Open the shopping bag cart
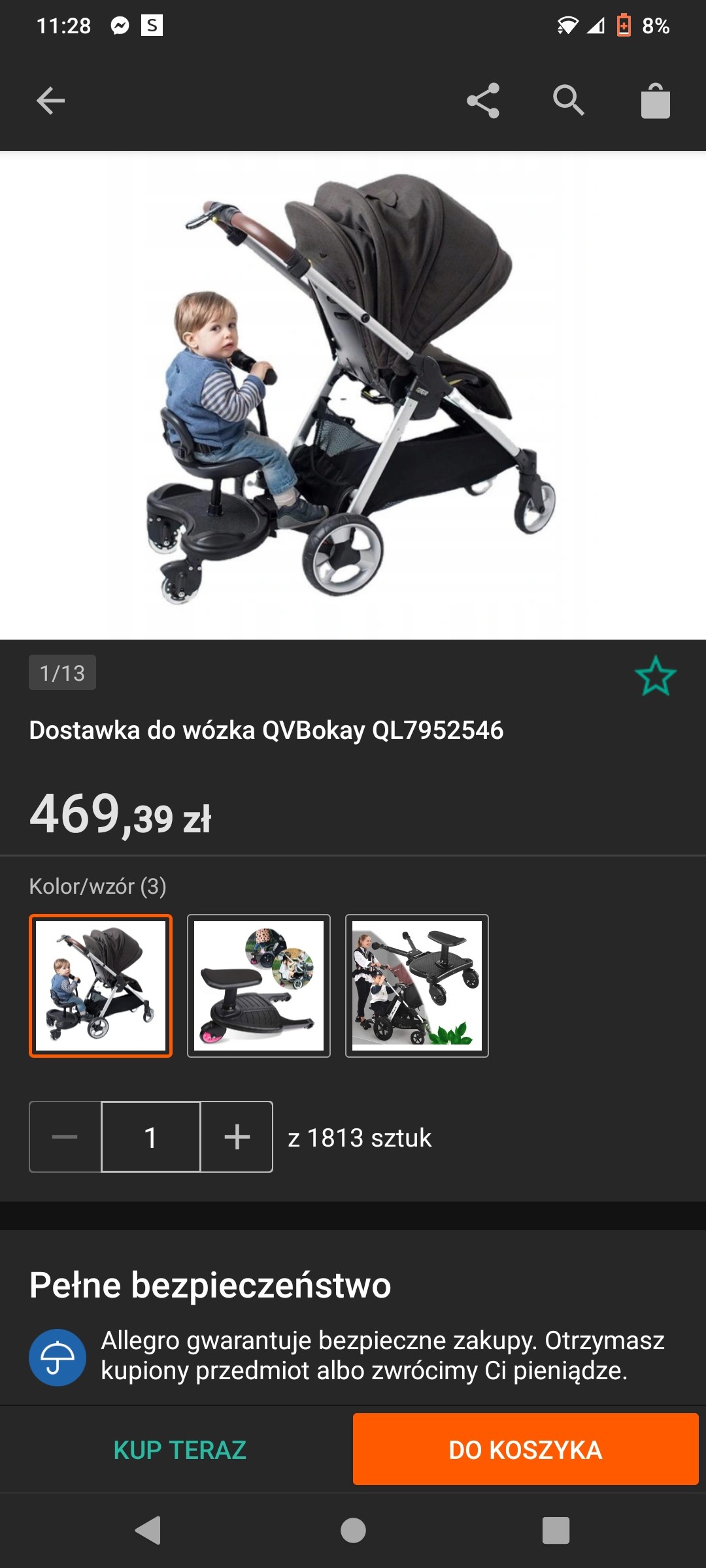Image resolution: width=706 pixels, height=1568 pixels. click(x=656, y=101)
